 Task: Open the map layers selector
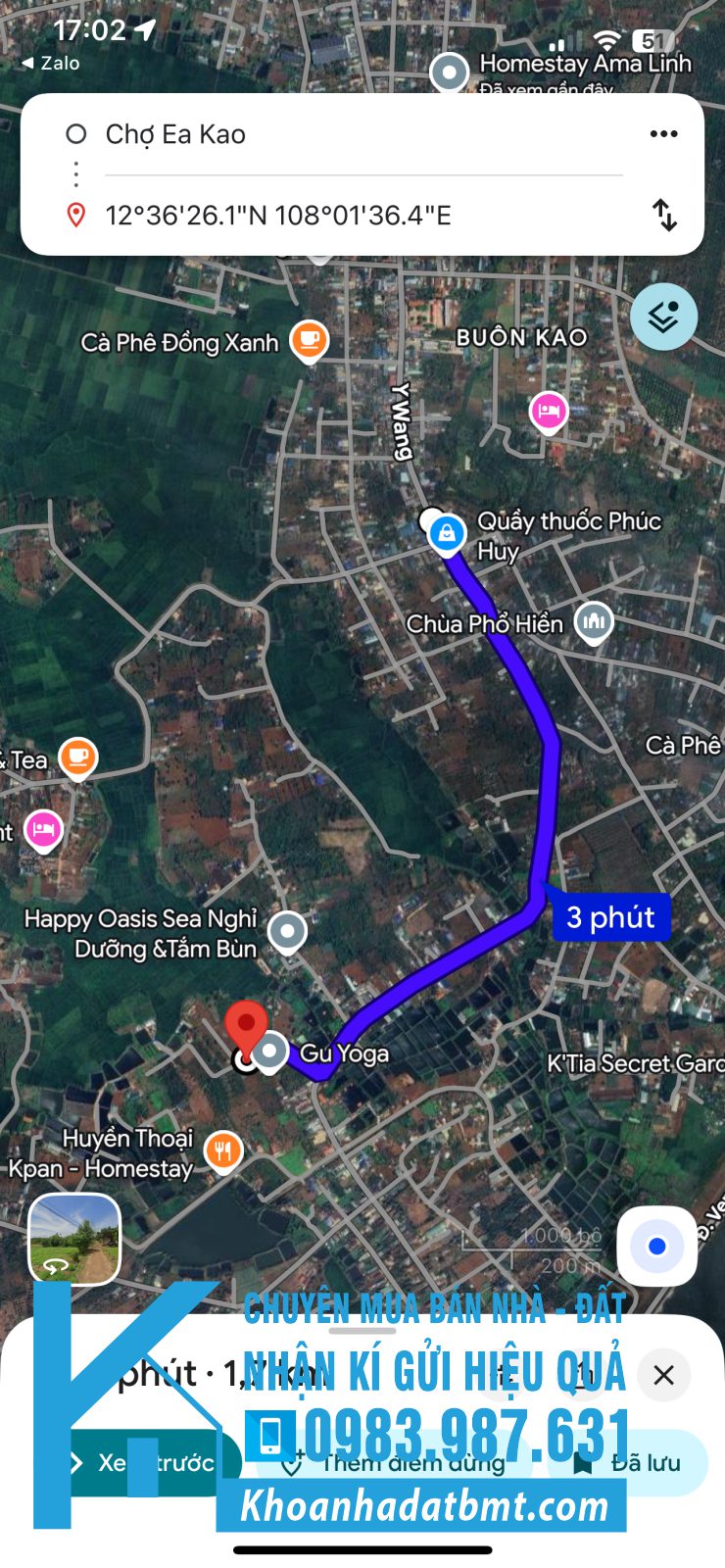click(x=663, y=317)
